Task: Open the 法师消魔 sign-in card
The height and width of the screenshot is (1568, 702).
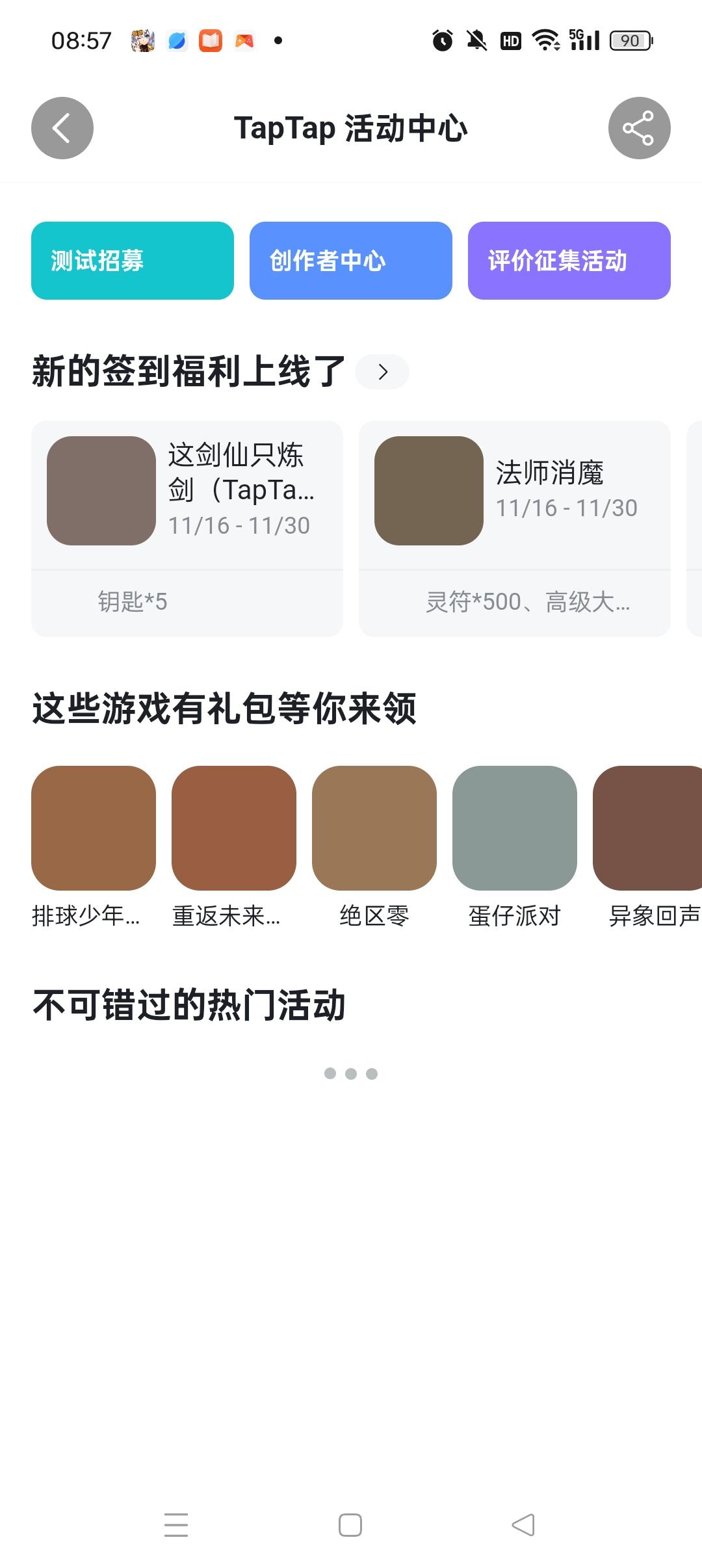Action: click(x=515, y=529)
